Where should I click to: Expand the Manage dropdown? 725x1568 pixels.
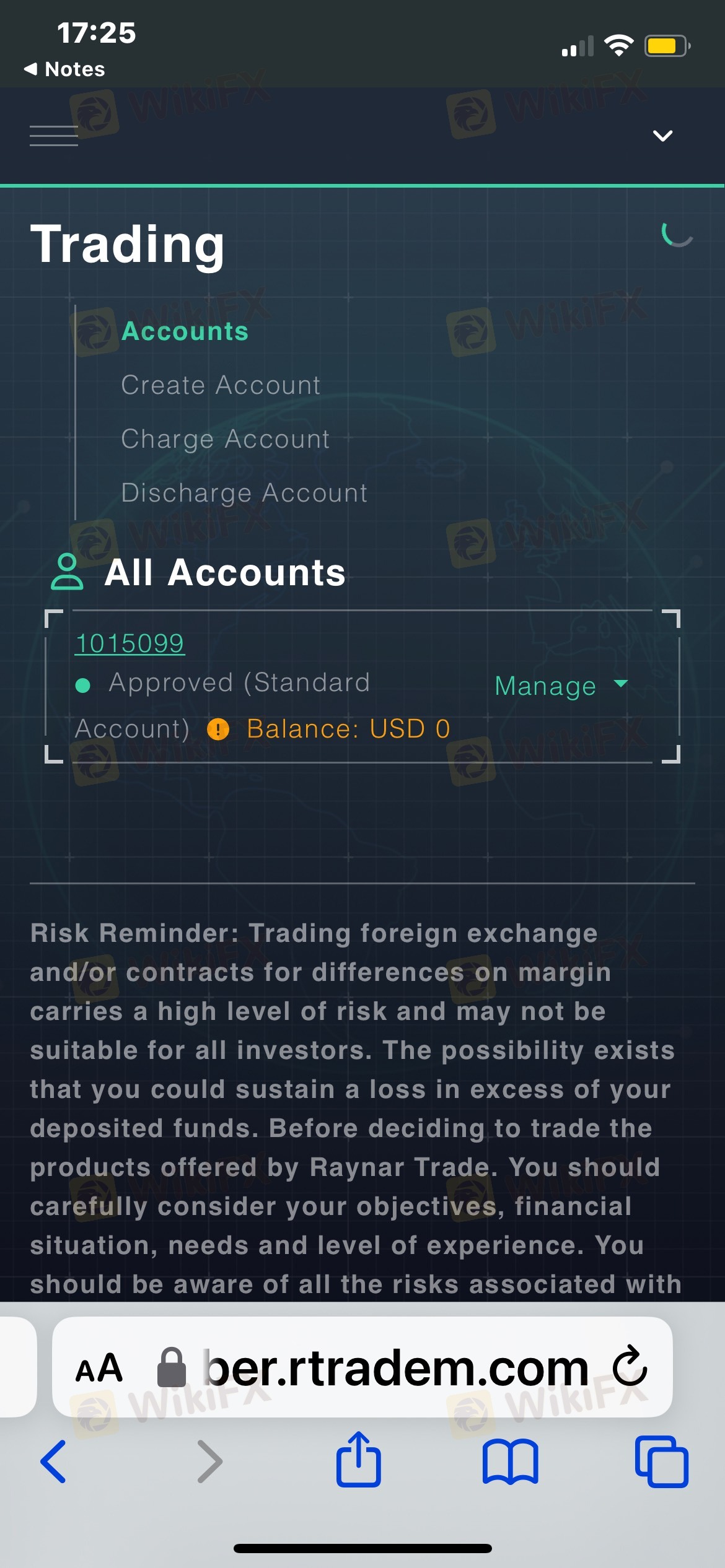[x=561, y=686]
